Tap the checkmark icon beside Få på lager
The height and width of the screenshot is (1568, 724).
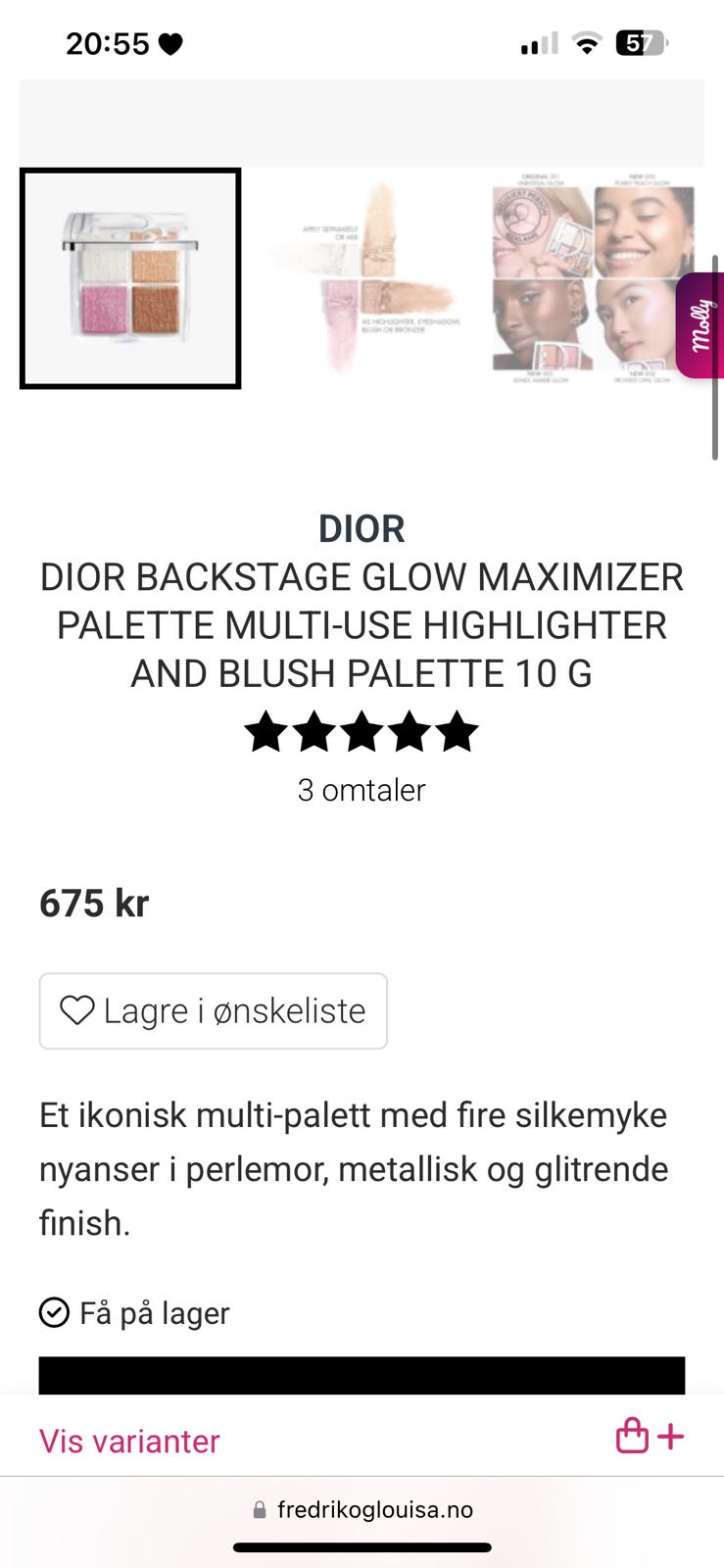point(53,1312)
